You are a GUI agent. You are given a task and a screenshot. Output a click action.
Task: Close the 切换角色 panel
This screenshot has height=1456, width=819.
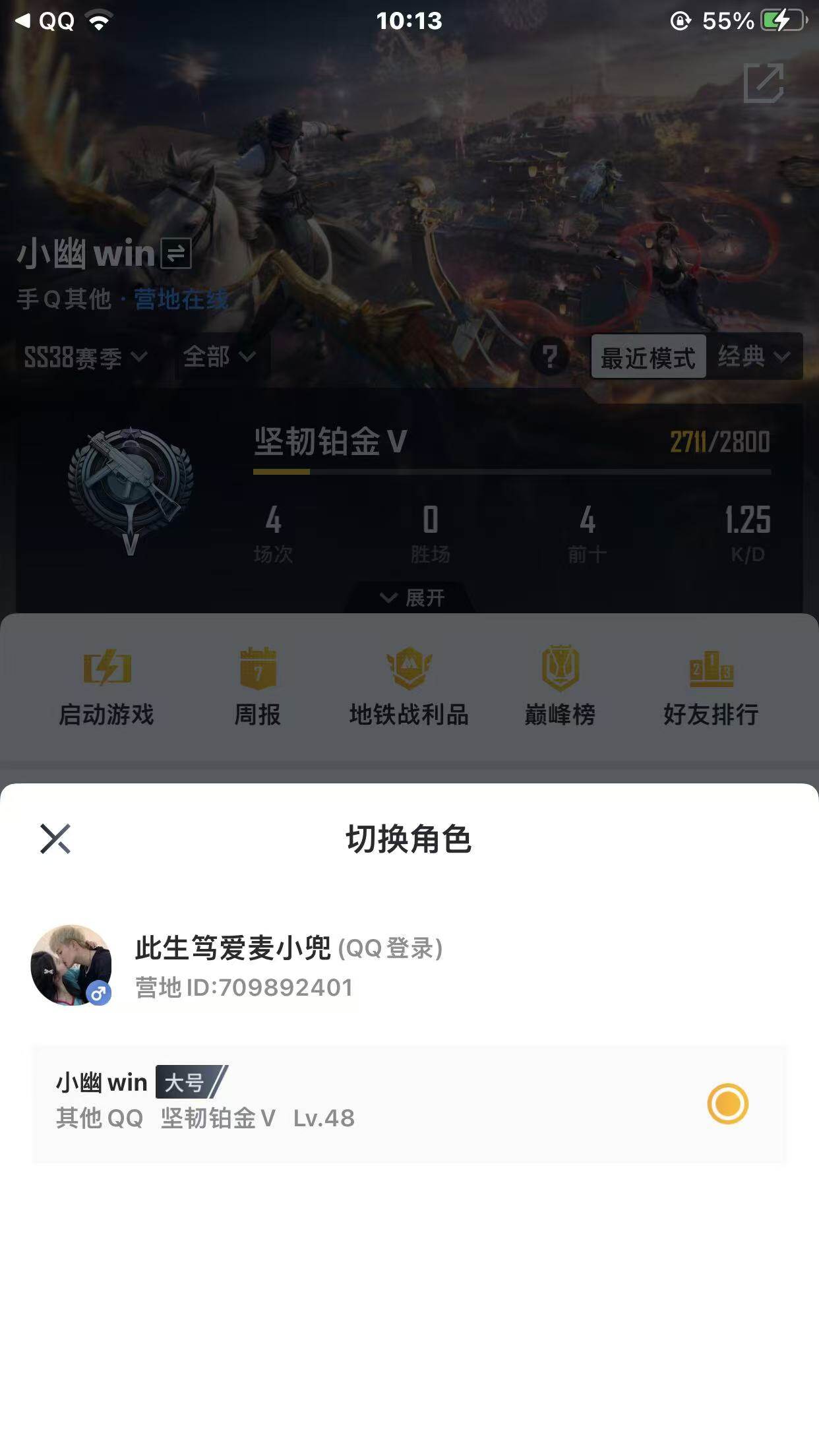point(56,839)
